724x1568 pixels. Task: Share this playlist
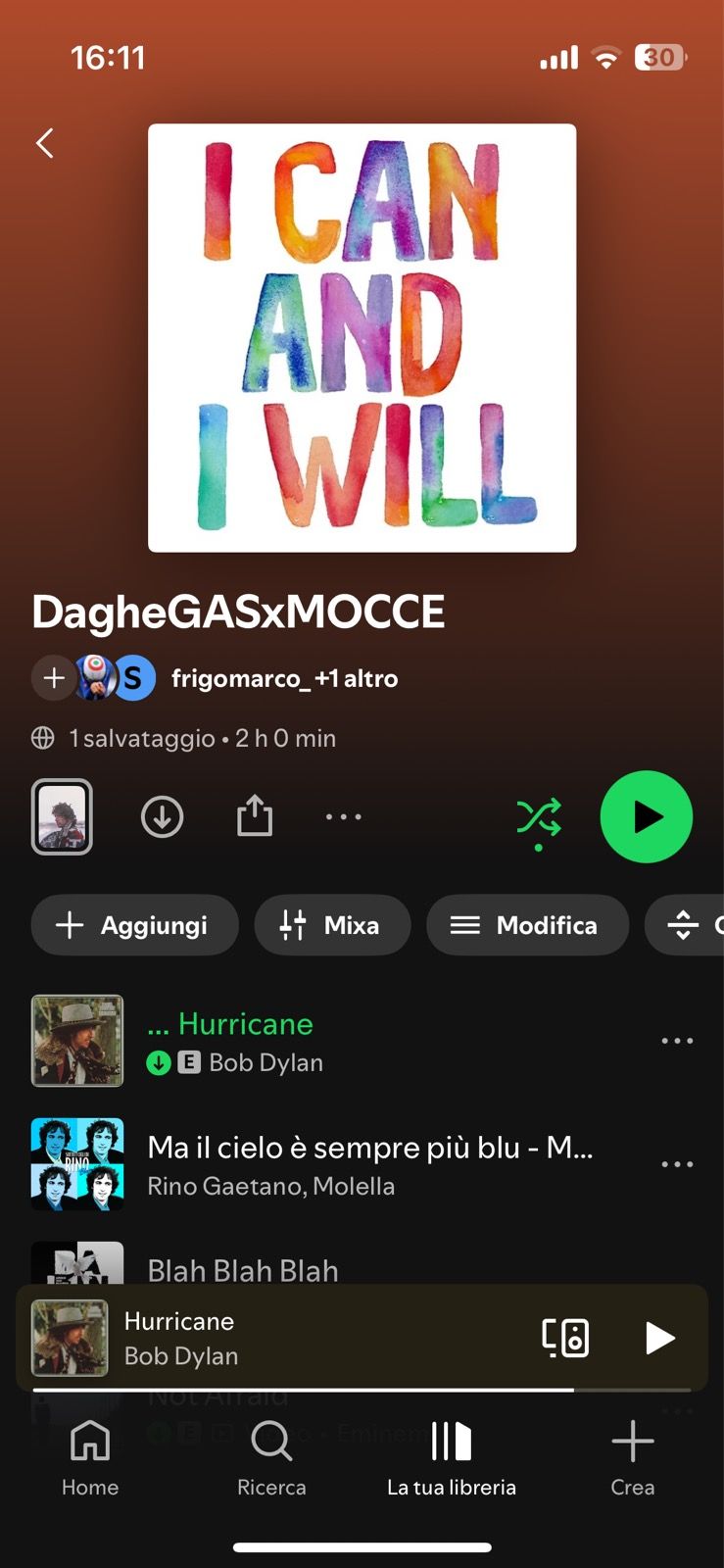pos(255,816)
